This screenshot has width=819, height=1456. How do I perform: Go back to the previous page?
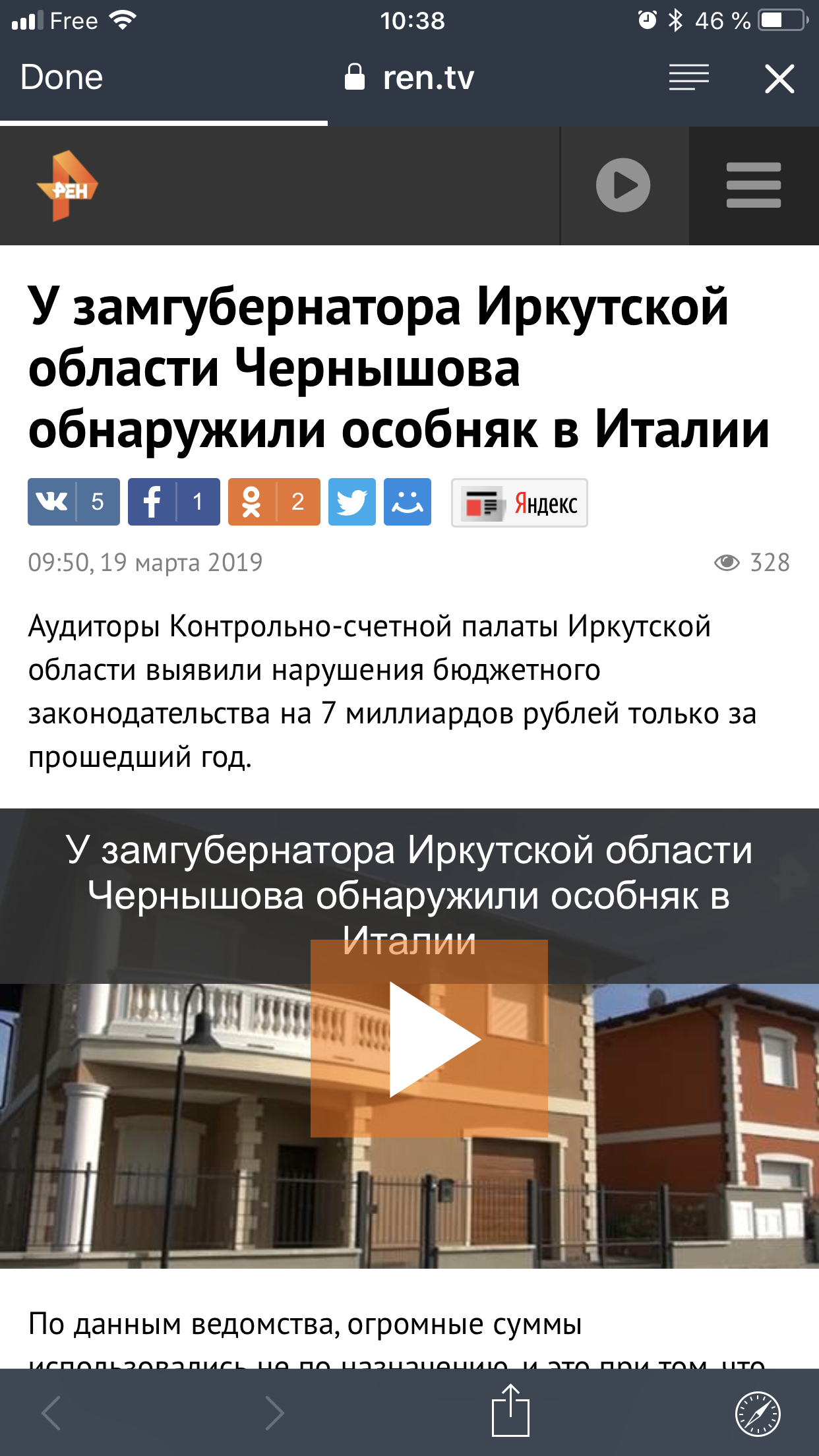tap(51, 1413)
